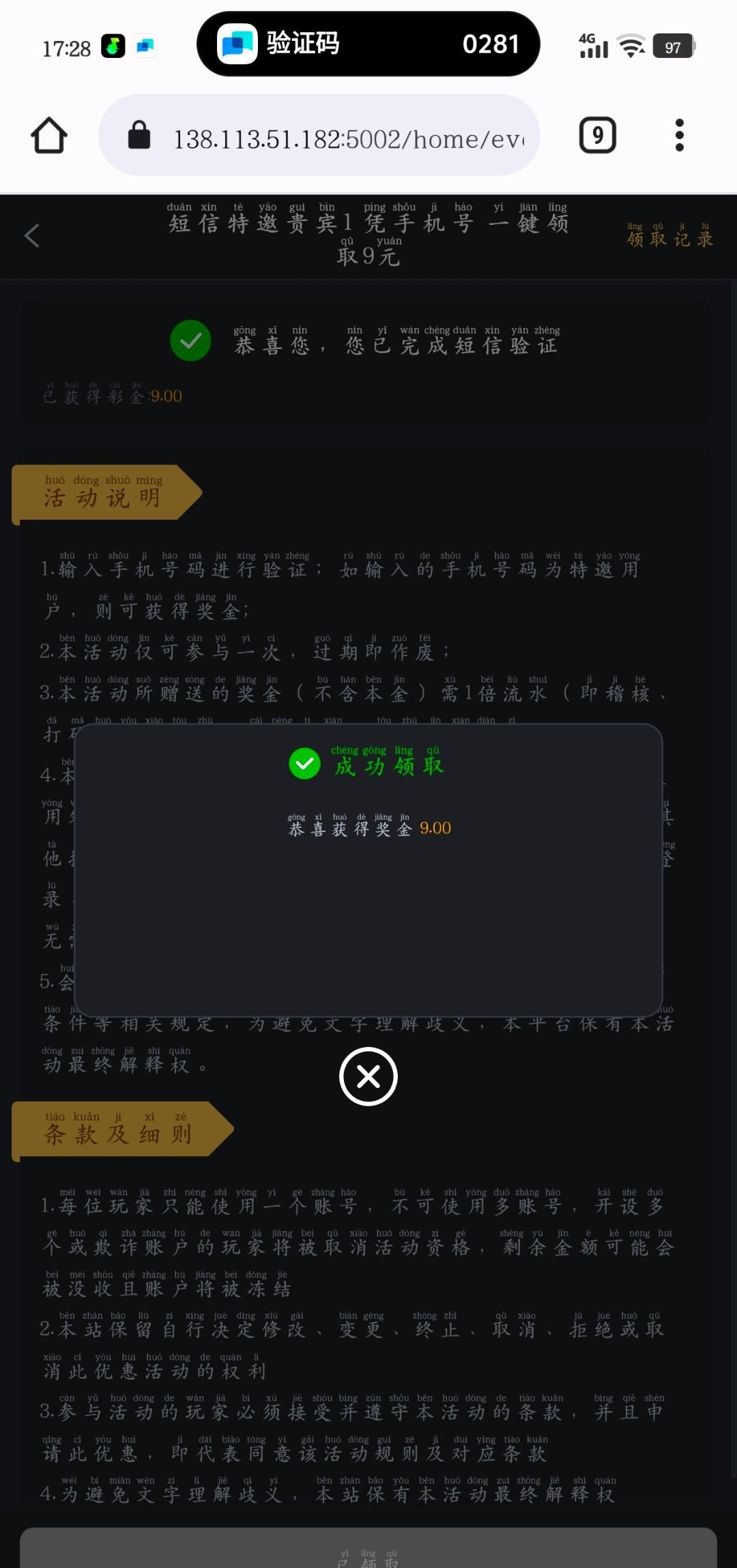Close the 成功领取 reward popup
The height and width of the screenshot is (1568, 737).
(x=369, y=1076)
